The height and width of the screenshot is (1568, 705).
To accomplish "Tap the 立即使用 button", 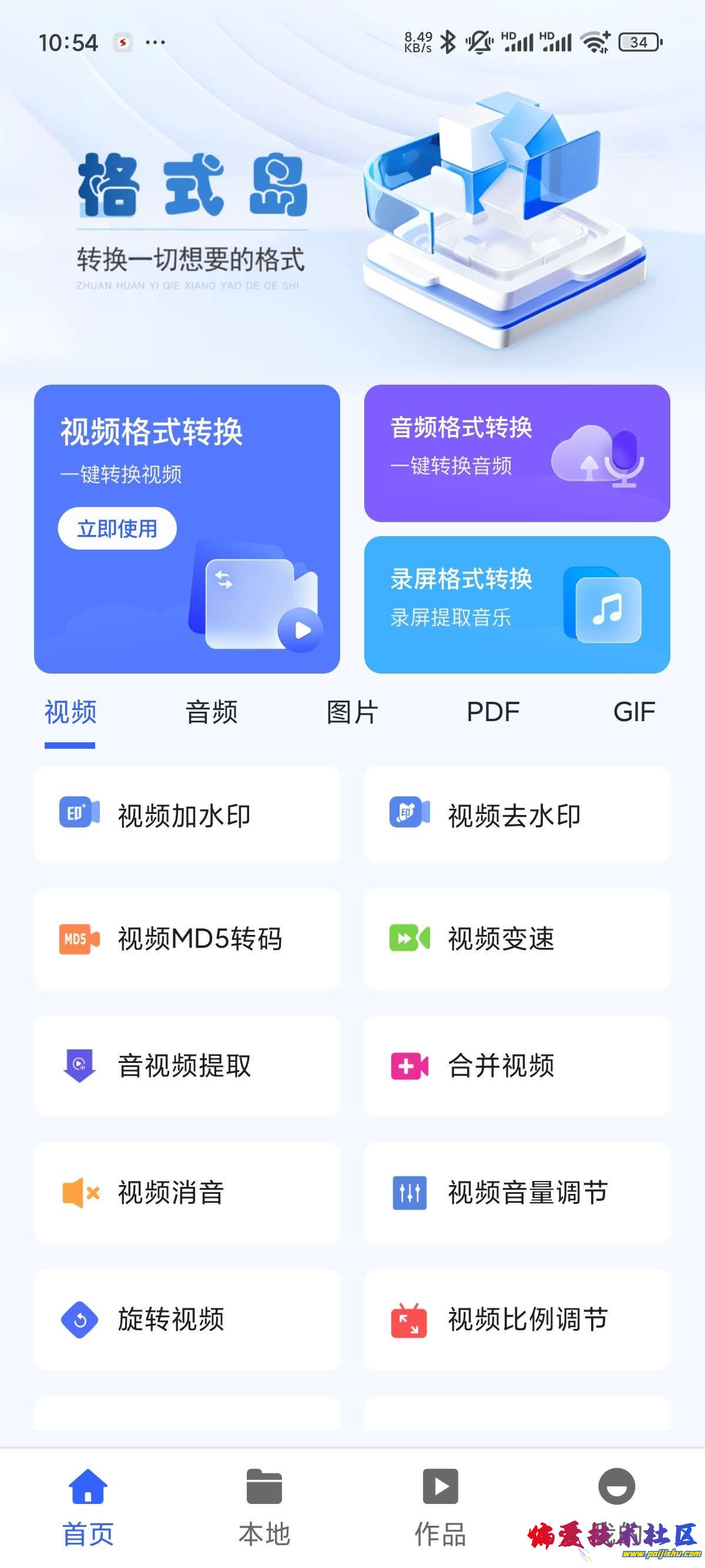I will (117, 529).
